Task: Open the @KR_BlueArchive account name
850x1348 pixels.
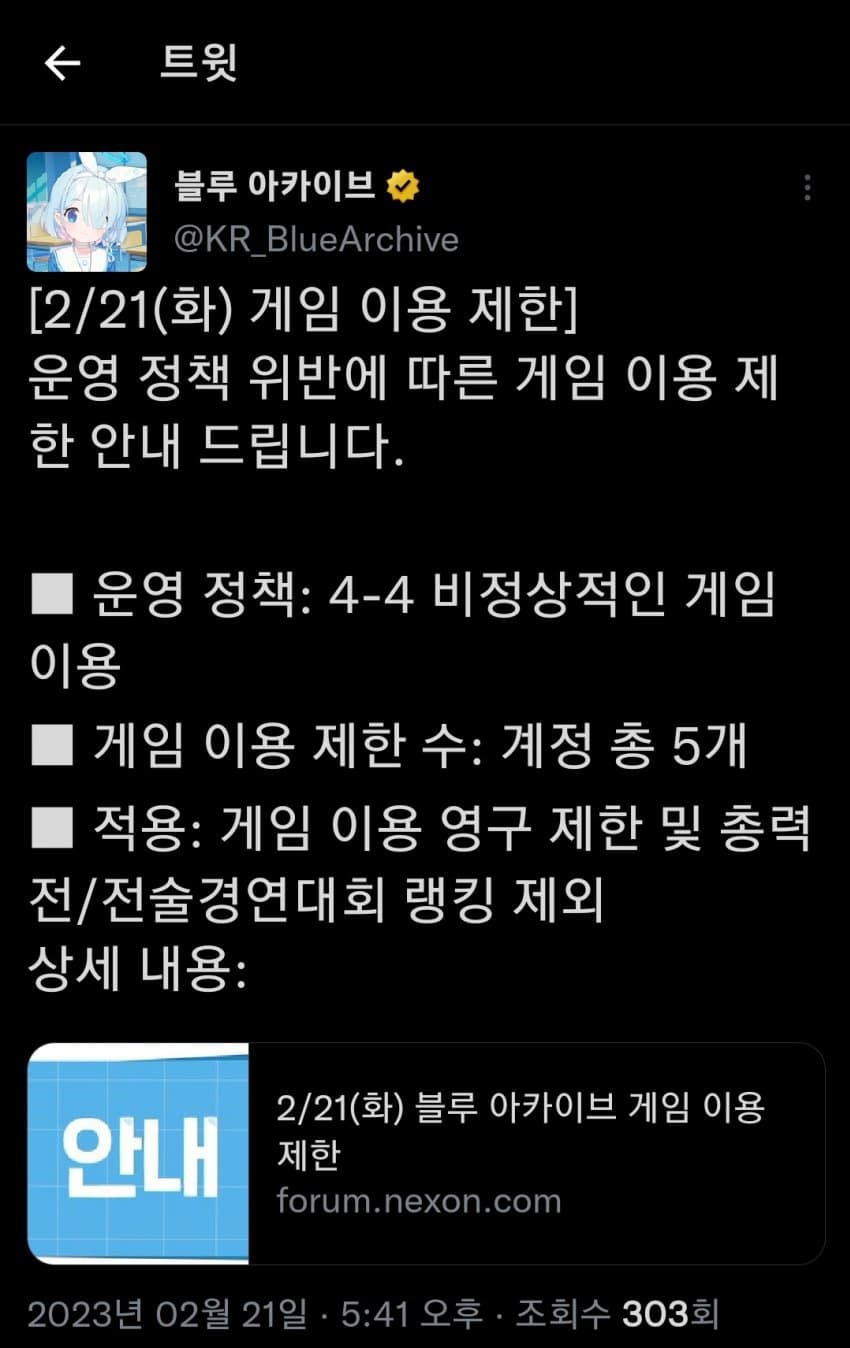Action: (316, 240)
